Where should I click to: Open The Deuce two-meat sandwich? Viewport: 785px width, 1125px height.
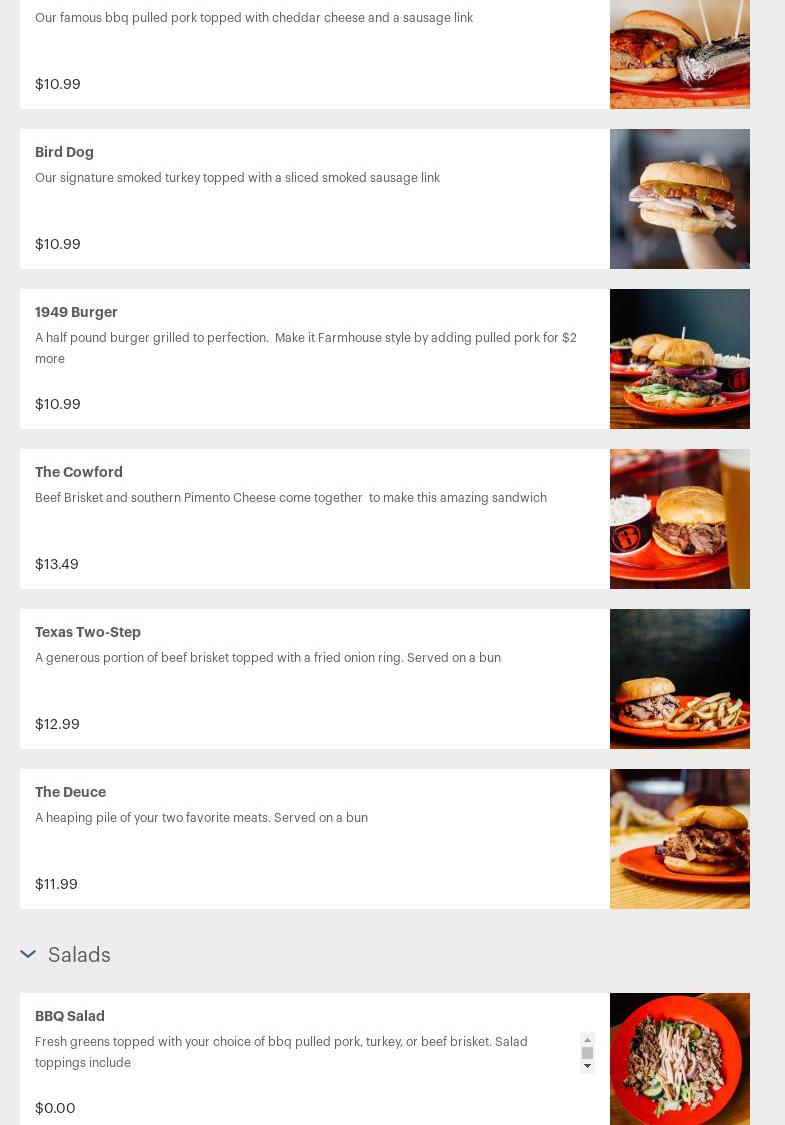(x=70, y=793)
